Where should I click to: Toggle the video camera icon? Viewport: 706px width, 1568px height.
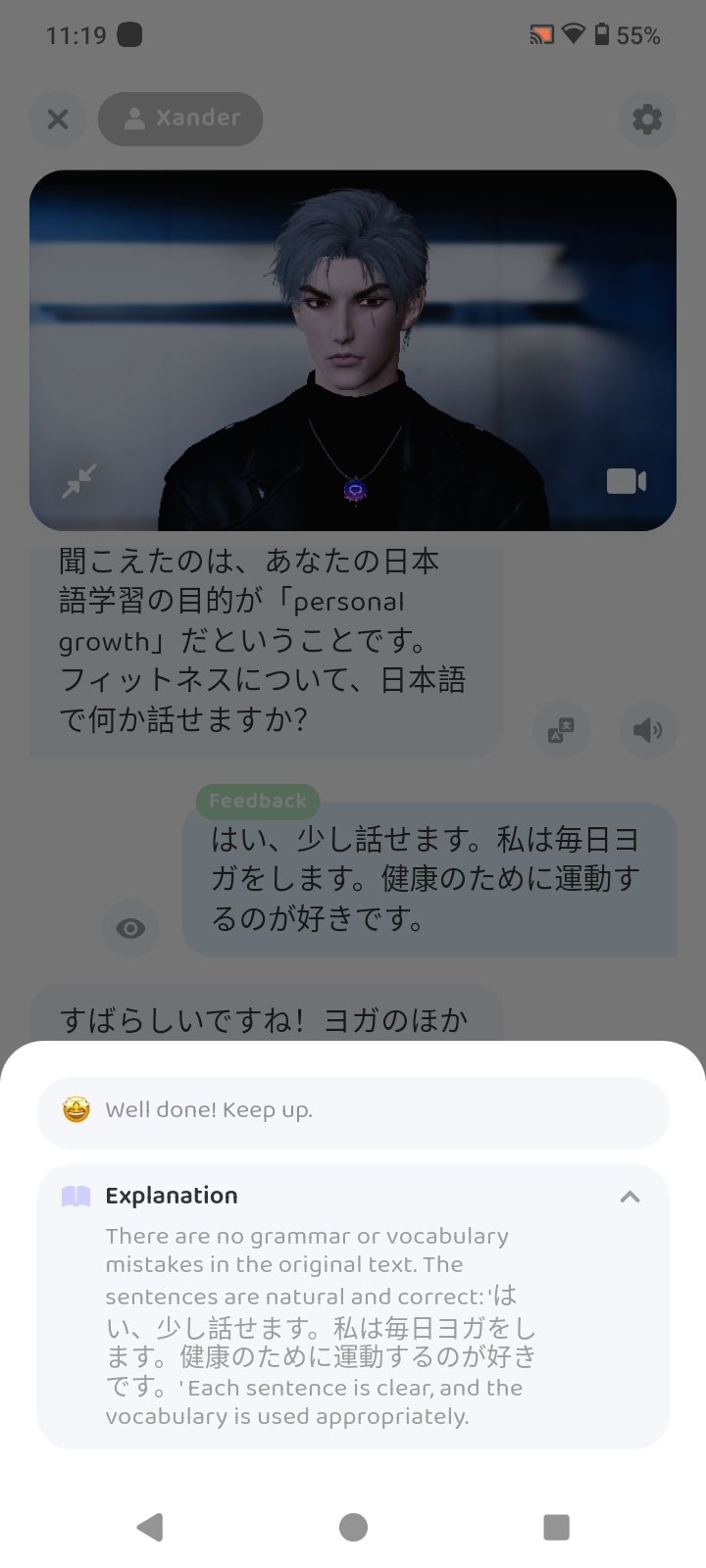tap(626, 481)
